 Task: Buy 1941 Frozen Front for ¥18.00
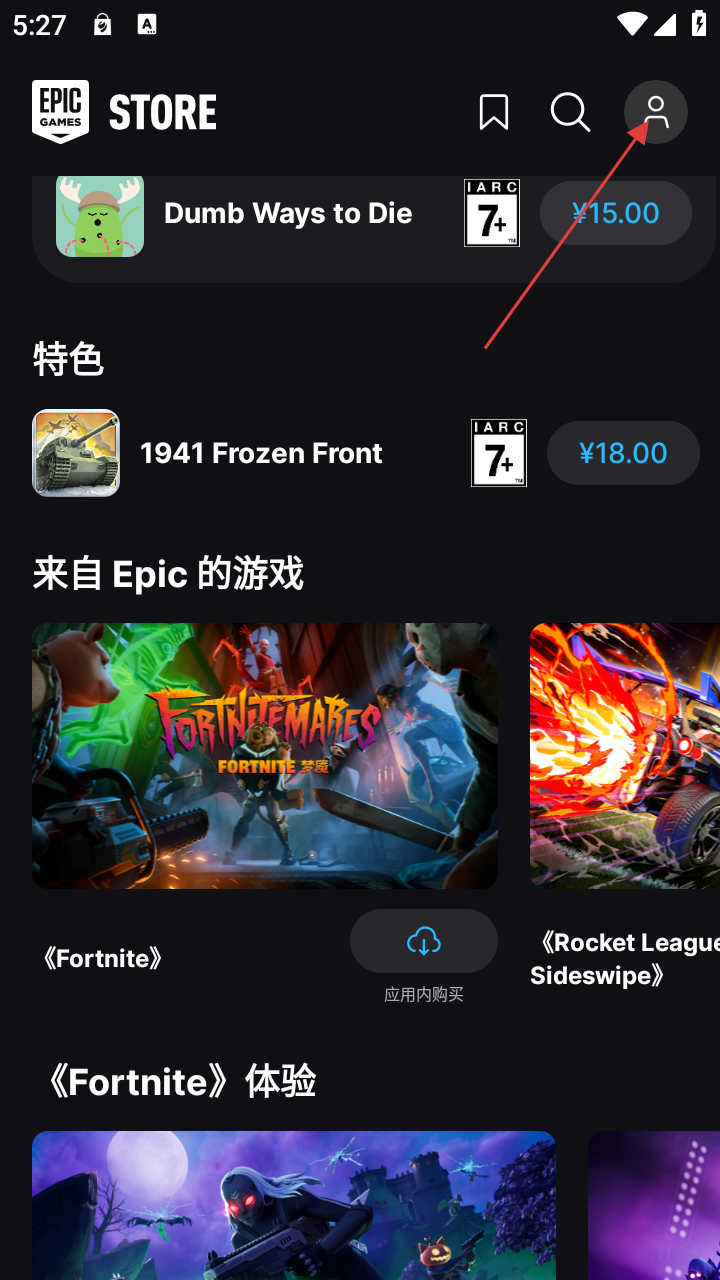[x=622, y=453]
